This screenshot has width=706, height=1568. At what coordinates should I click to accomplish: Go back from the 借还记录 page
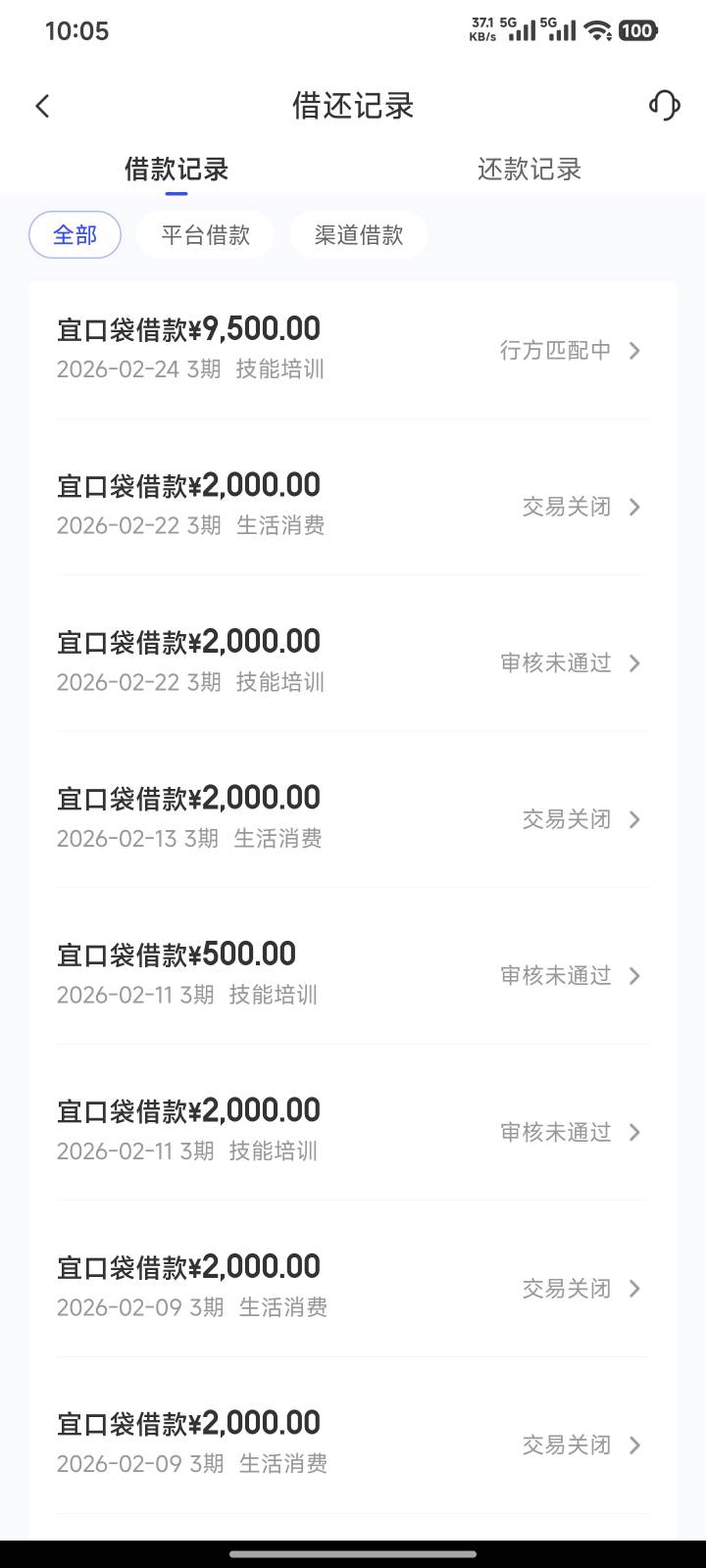pyautogui.click(x=42, y=106)
